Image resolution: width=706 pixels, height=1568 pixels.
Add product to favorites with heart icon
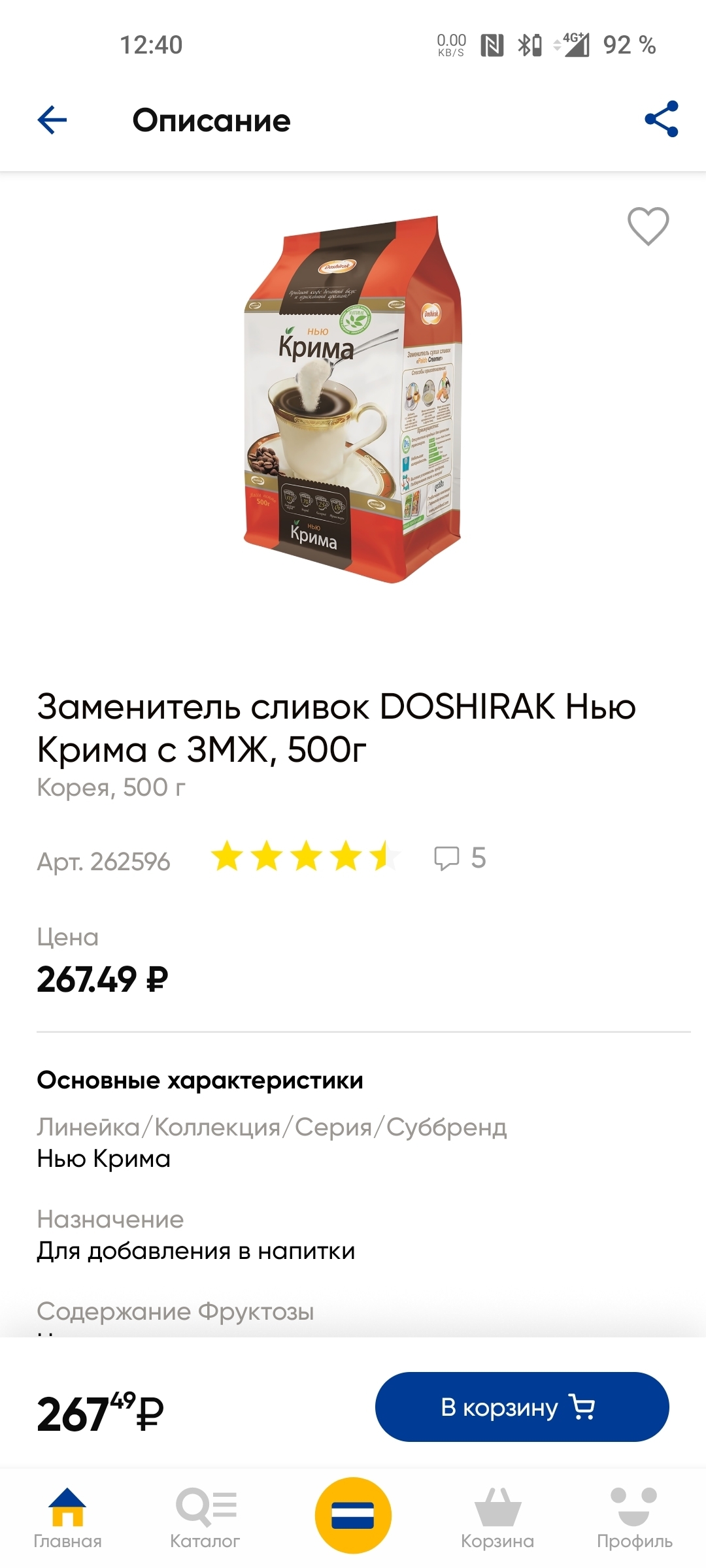[x=648, y=225]
